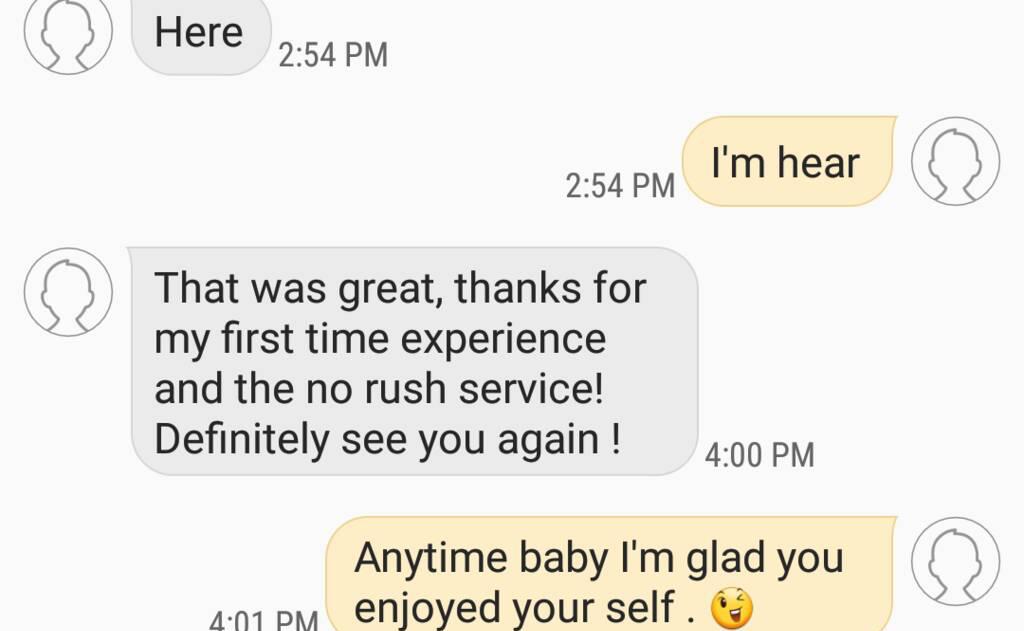The image size is (1024, 631).
Task: Select the "That was great, thanks" message bubble
Action: [x=414, y=362]
